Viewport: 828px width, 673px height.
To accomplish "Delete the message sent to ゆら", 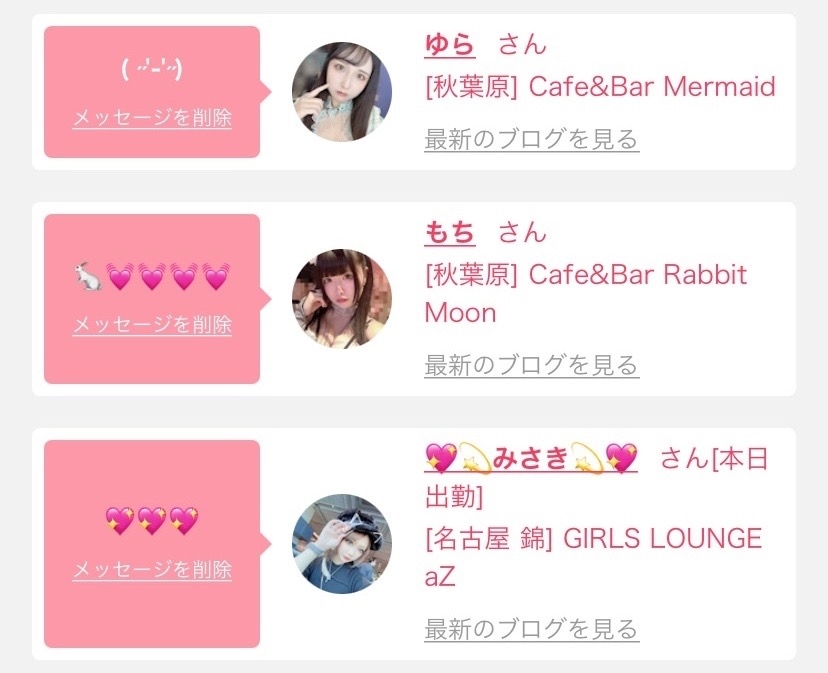I will tap(152, 118).
